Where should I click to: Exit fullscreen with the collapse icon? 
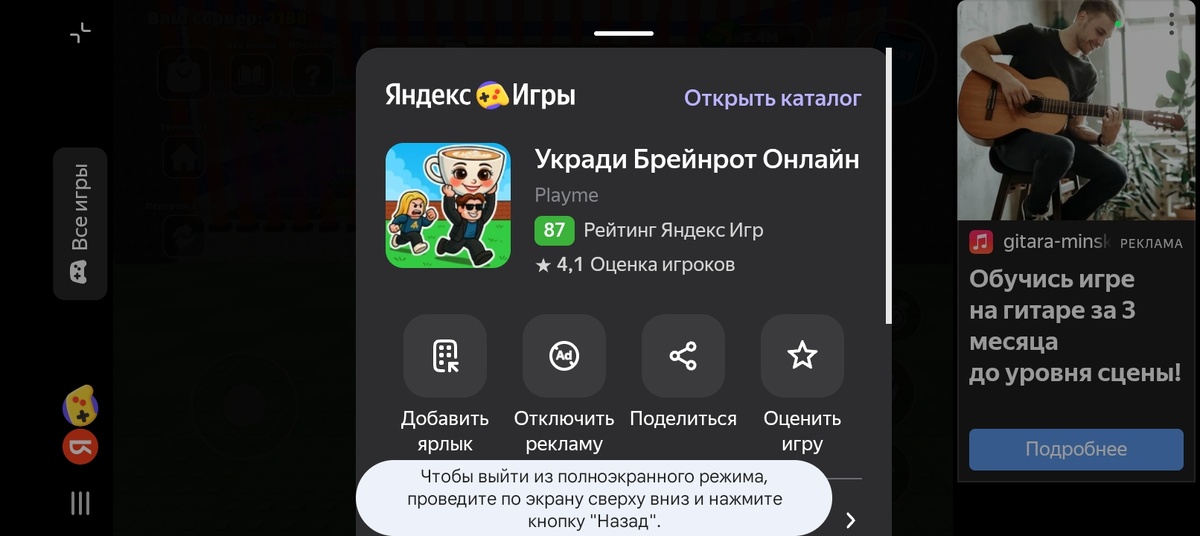tap(80, 33)
